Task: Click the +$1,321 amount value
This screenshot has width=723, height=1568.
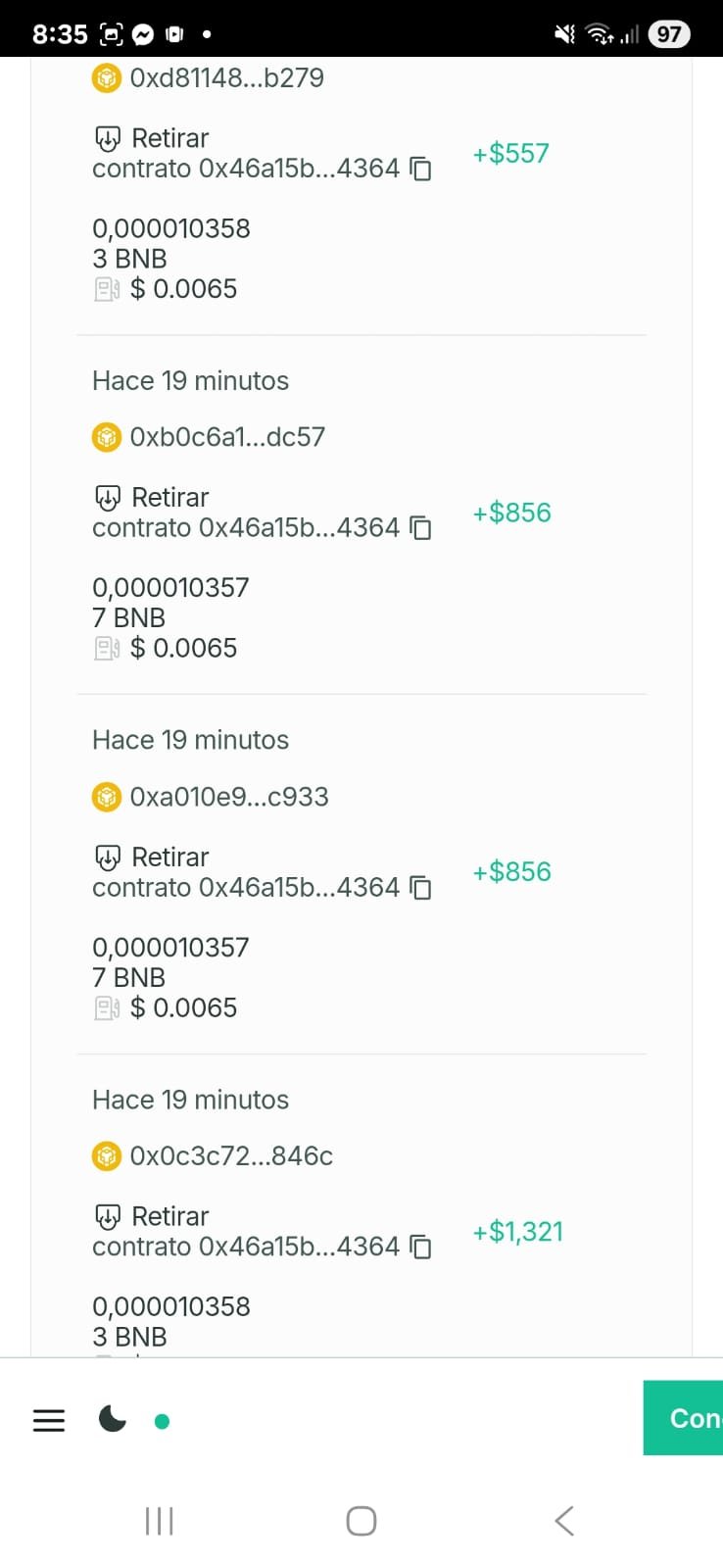Action: [x=517, y=1232]
